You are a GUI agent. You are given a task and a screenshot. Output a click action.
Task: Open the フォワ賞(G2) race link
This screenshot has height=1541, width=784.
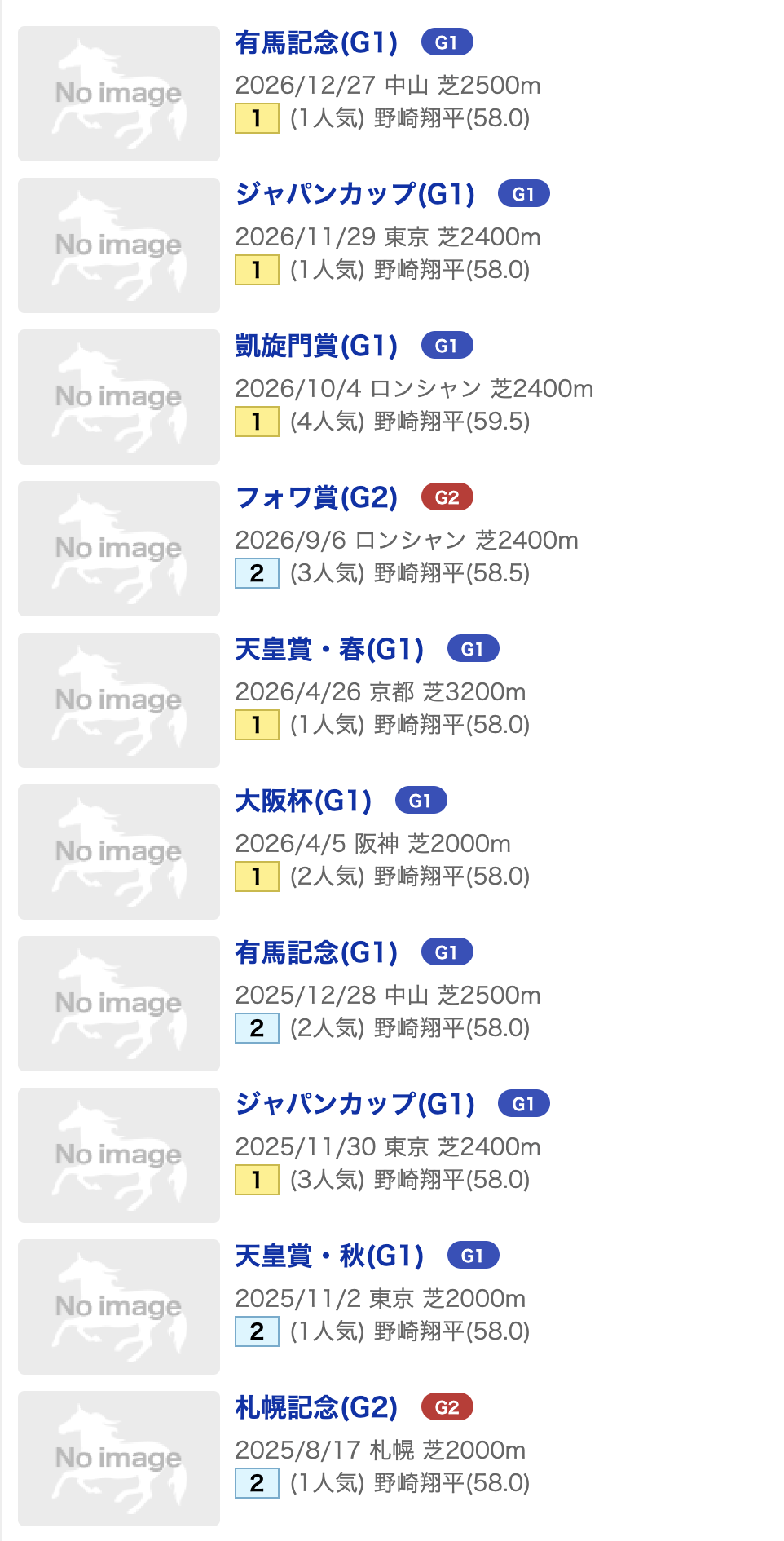(x=316, y=497)
